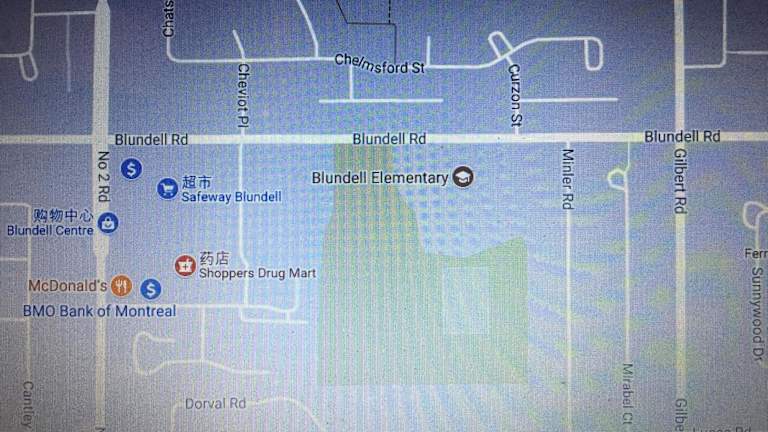Tap the Shoppers Drug Mart pin
Screen dimensions: 768x432
click(185, 265)
